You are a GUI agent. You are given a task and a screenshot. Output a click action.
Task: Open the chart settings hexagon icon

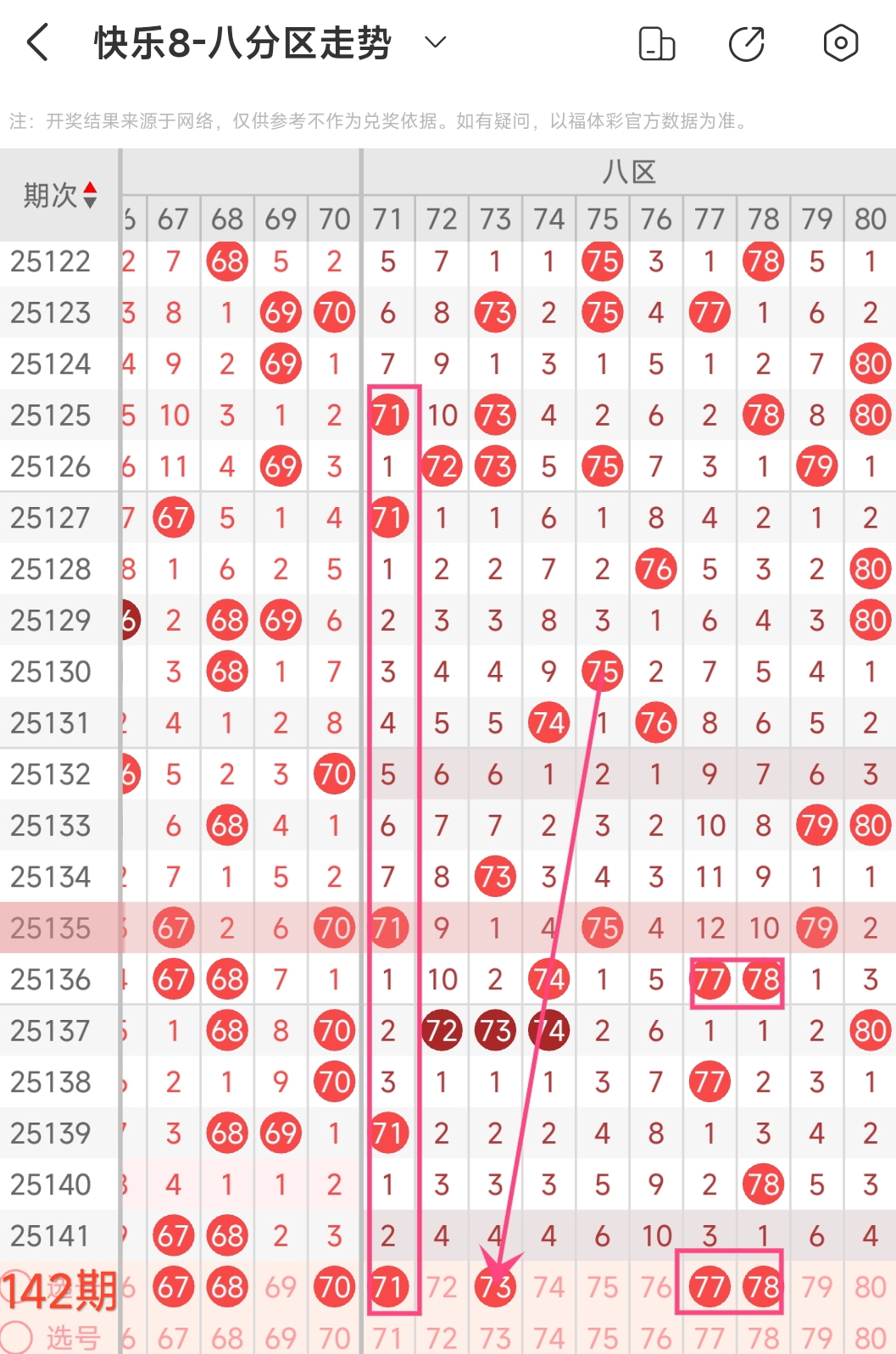point(840,42)
